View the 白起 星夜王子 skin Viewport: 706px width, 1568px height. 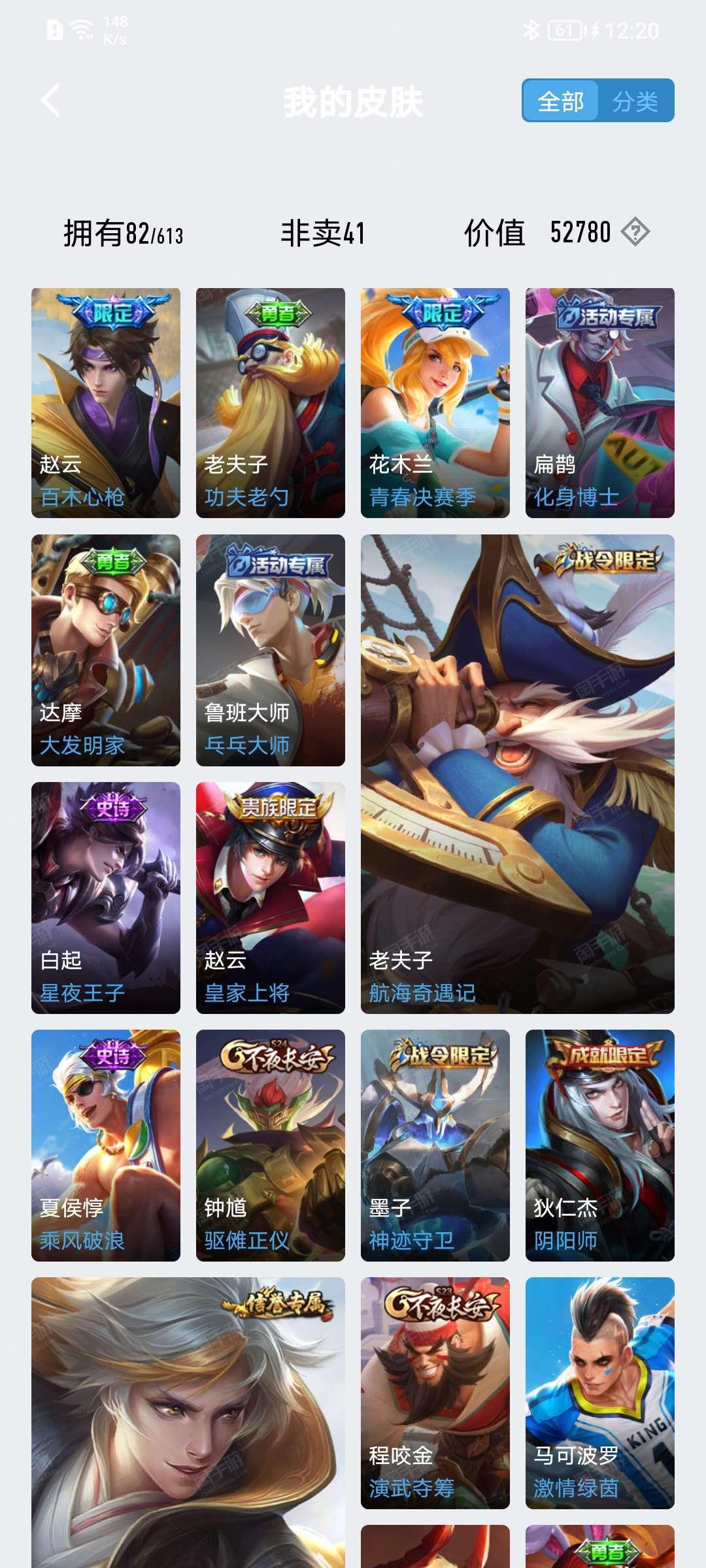(x=106, y=898)
